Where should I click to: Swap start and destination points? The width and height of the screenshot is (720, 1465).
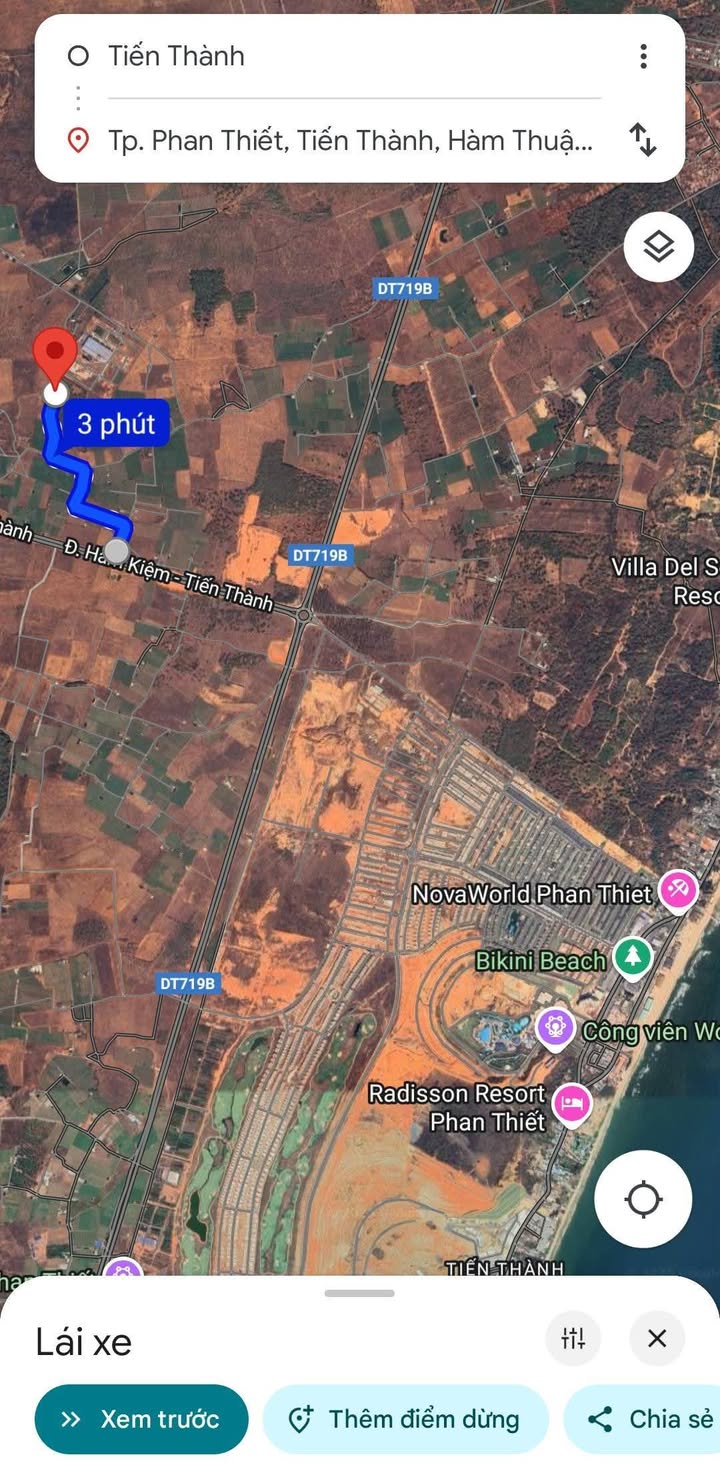click(643, 140)
